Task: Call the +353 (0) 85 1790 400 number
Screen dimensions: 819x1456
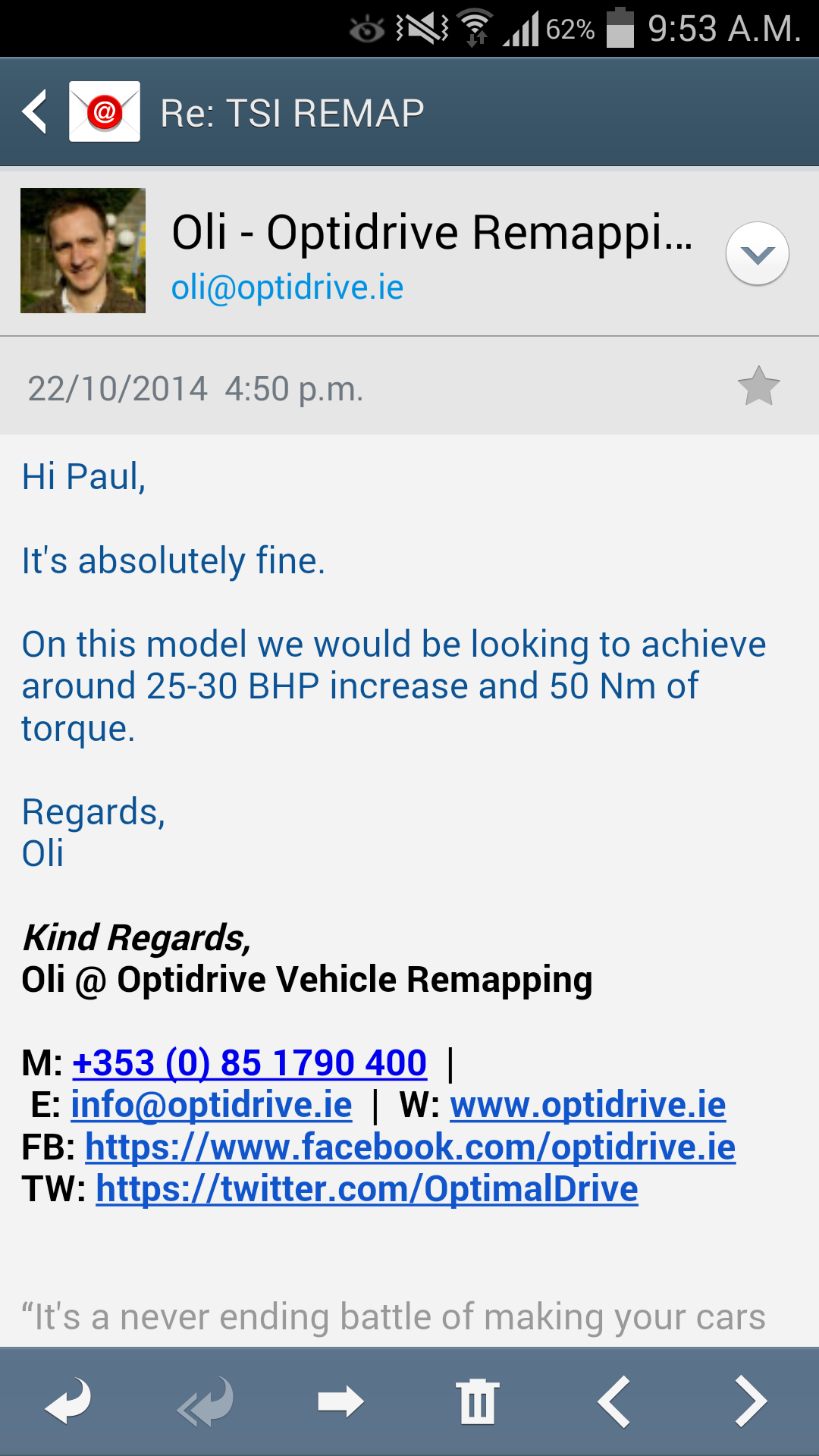Action: [x=249, y=1063]
